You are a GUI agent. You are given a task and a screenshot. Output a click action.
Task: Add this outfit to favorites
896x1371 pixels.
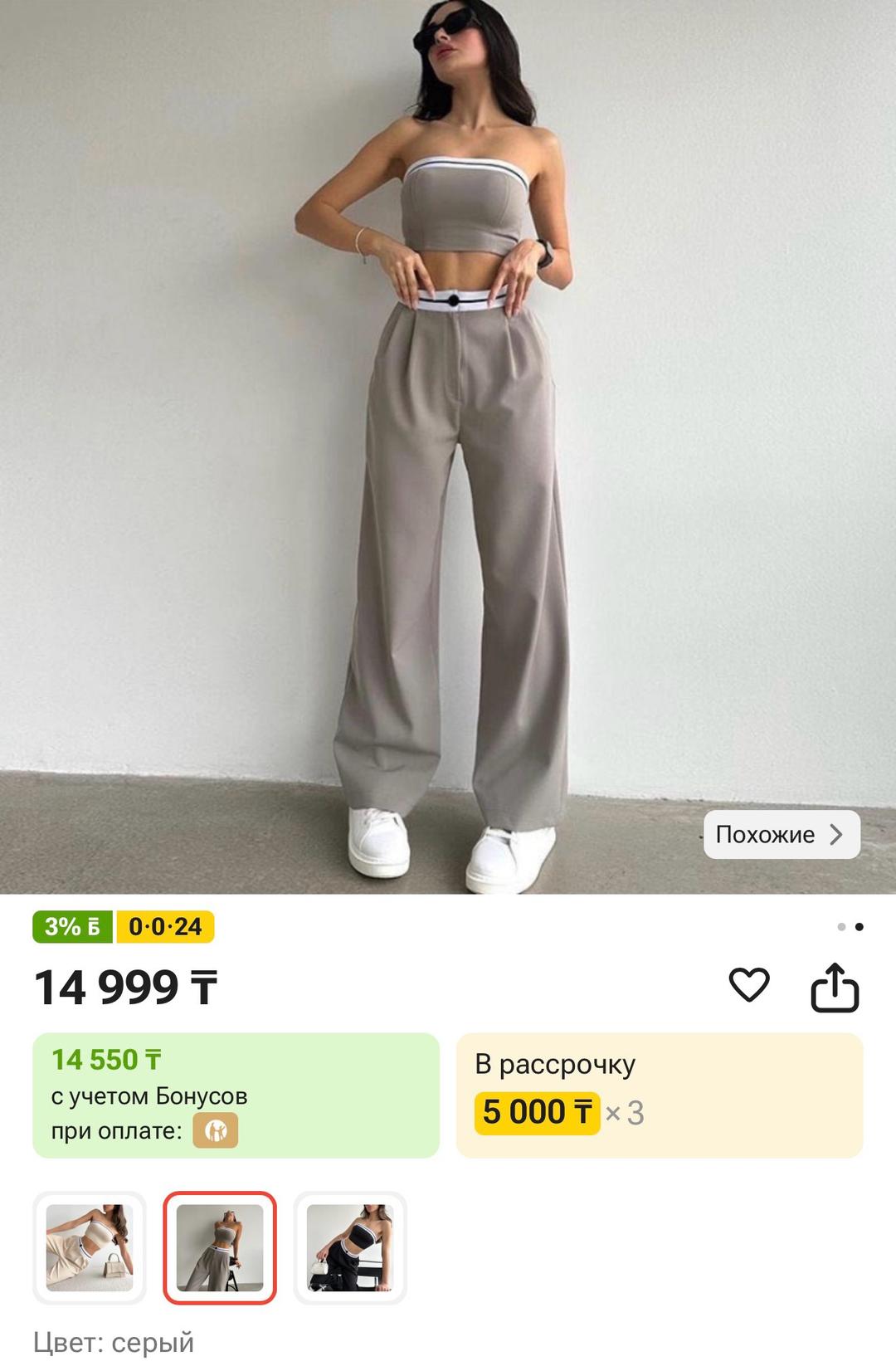click(749, 985)
